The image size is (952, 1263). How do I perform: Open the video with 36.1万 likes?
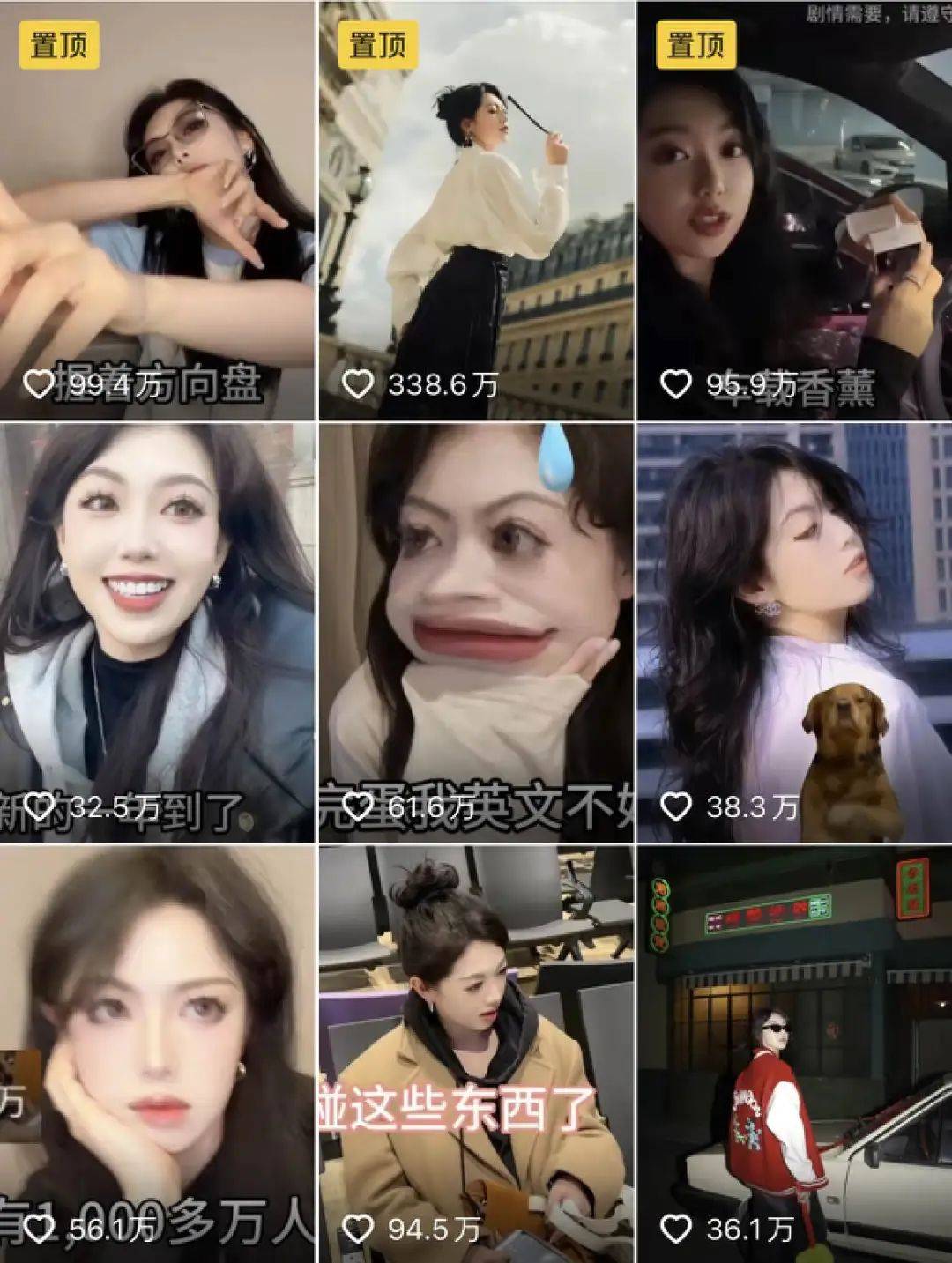[x=794, y=1053]
